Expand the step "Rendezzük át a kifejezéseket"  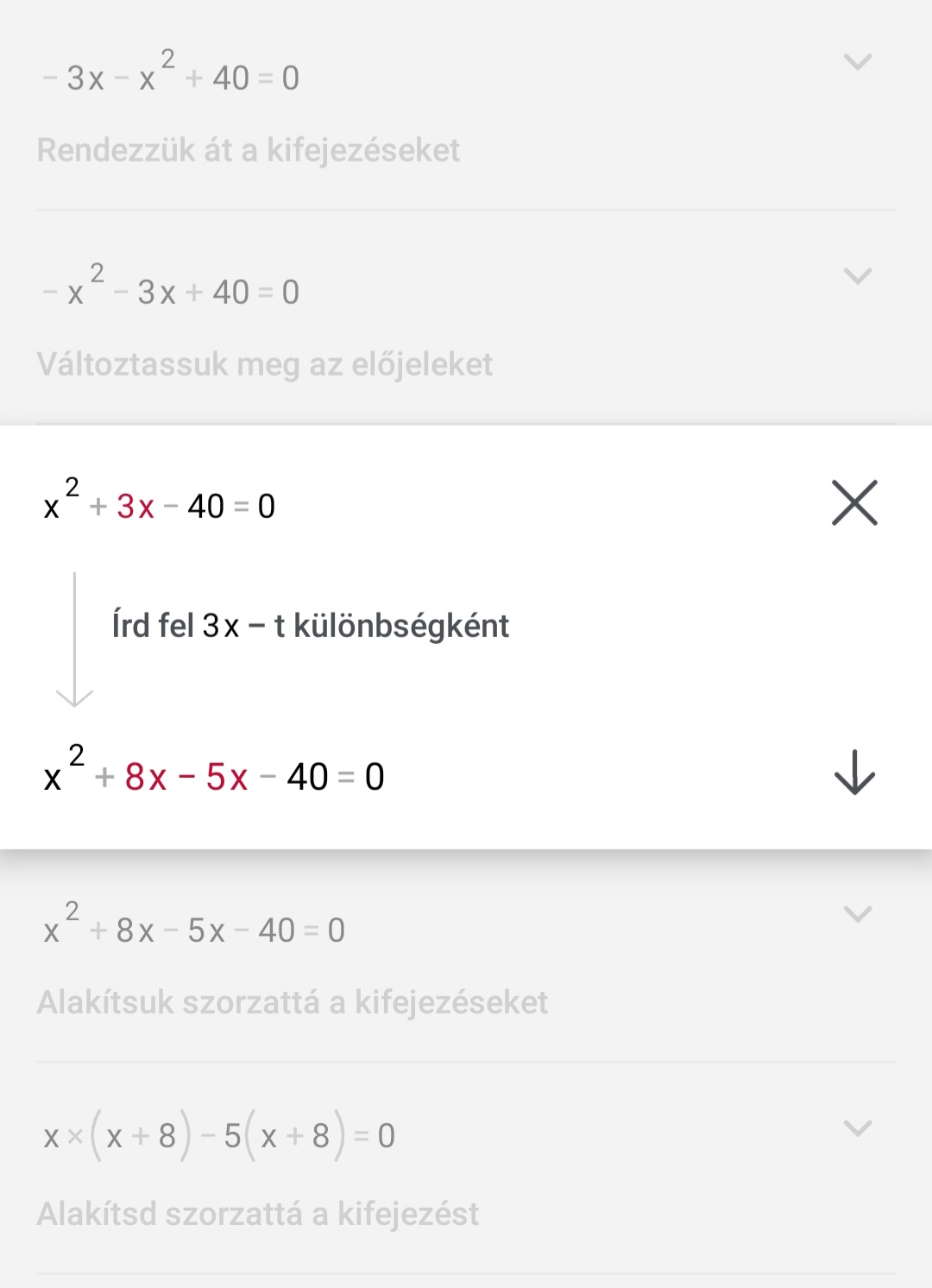pyautogui.click(x=857, y=62)
